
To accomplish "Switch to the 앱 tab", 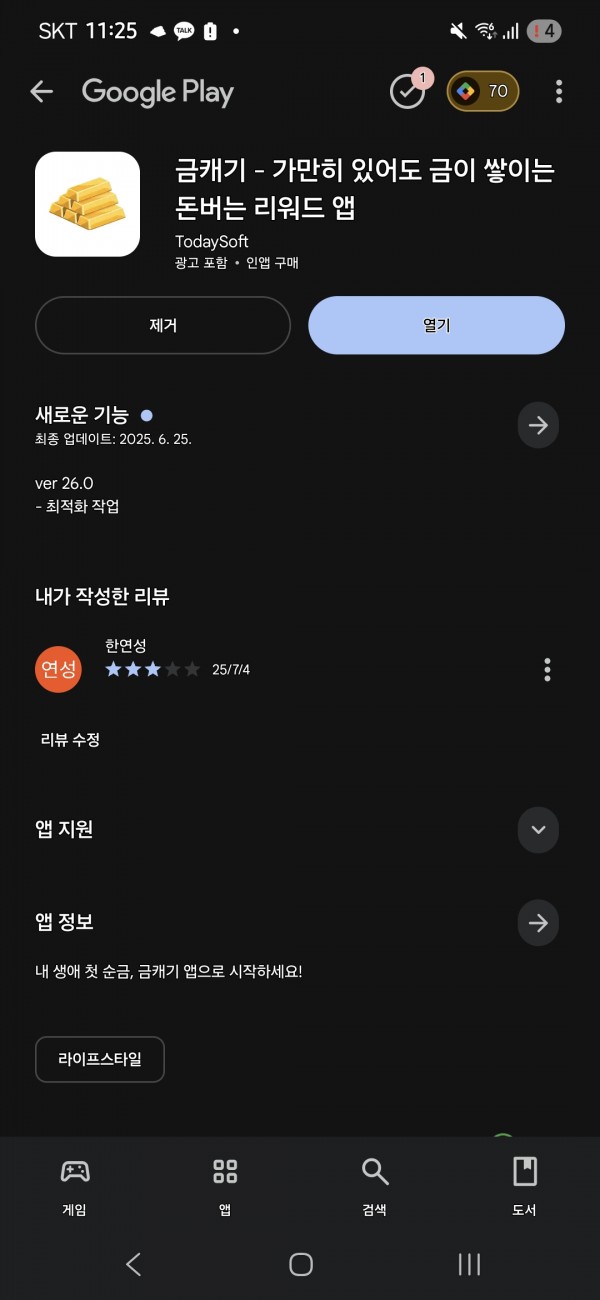I will pyautogui.click(x=225, y=1187).
